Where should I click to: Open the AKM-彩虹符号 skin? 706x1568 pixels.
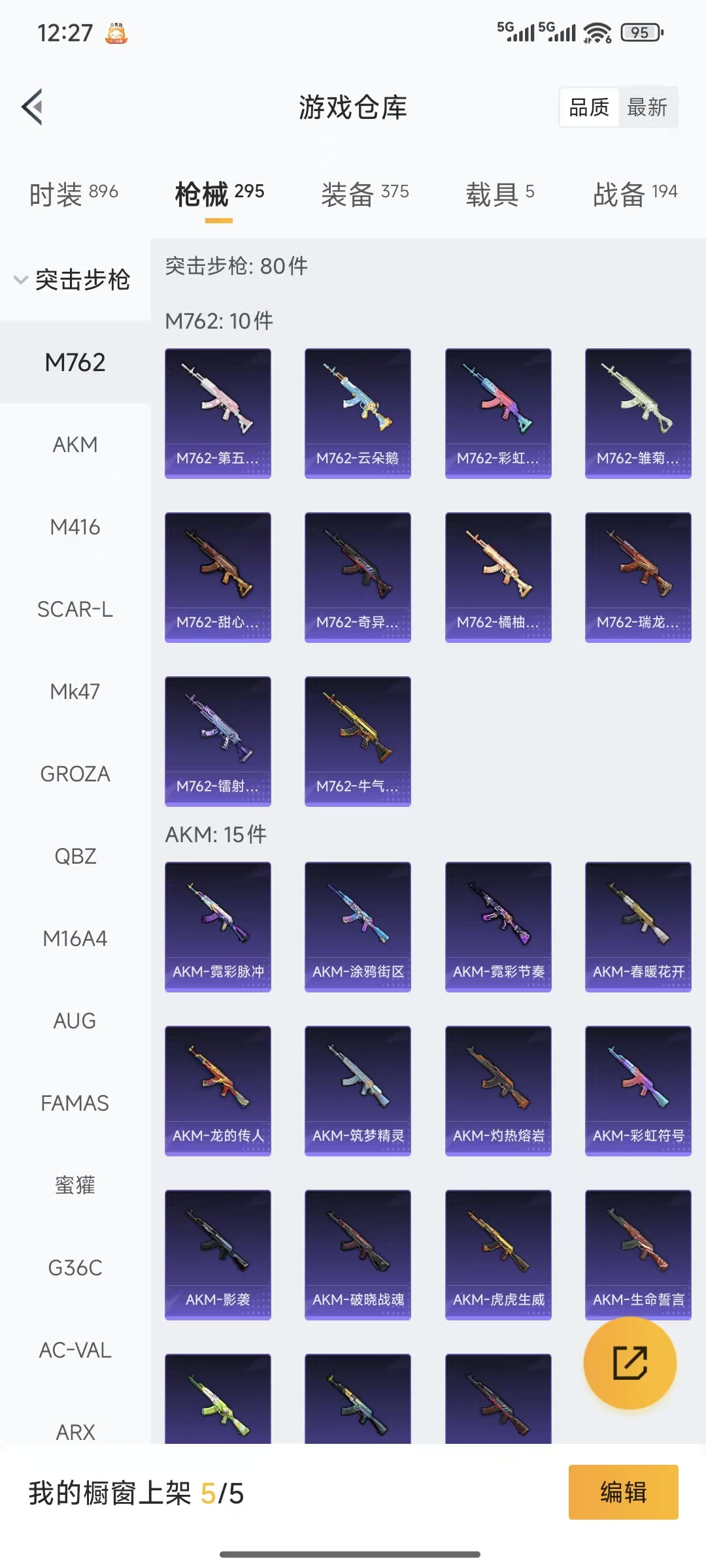click(638, 1090)
